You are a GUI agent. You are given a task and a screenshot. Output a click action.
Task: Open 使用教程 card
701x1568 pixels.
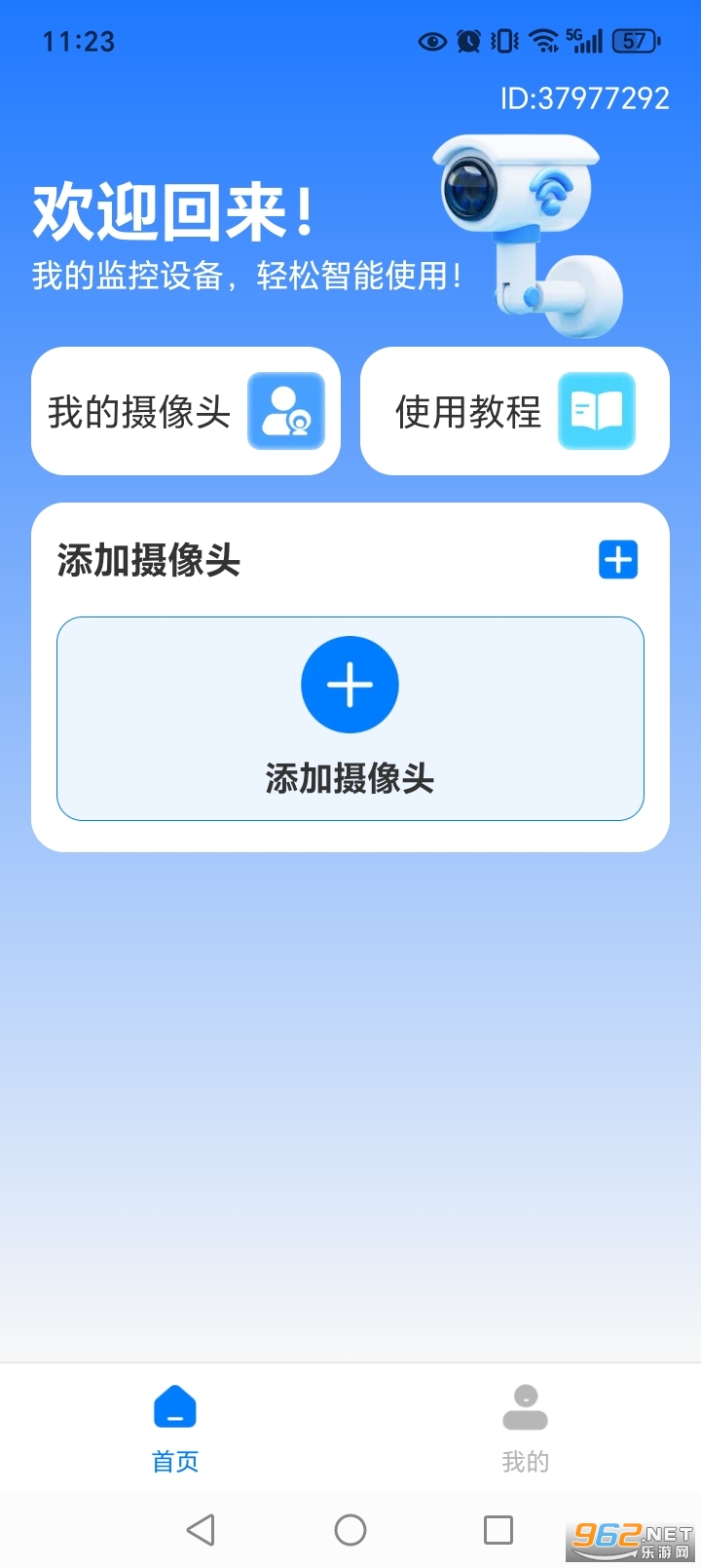point(513,411)
